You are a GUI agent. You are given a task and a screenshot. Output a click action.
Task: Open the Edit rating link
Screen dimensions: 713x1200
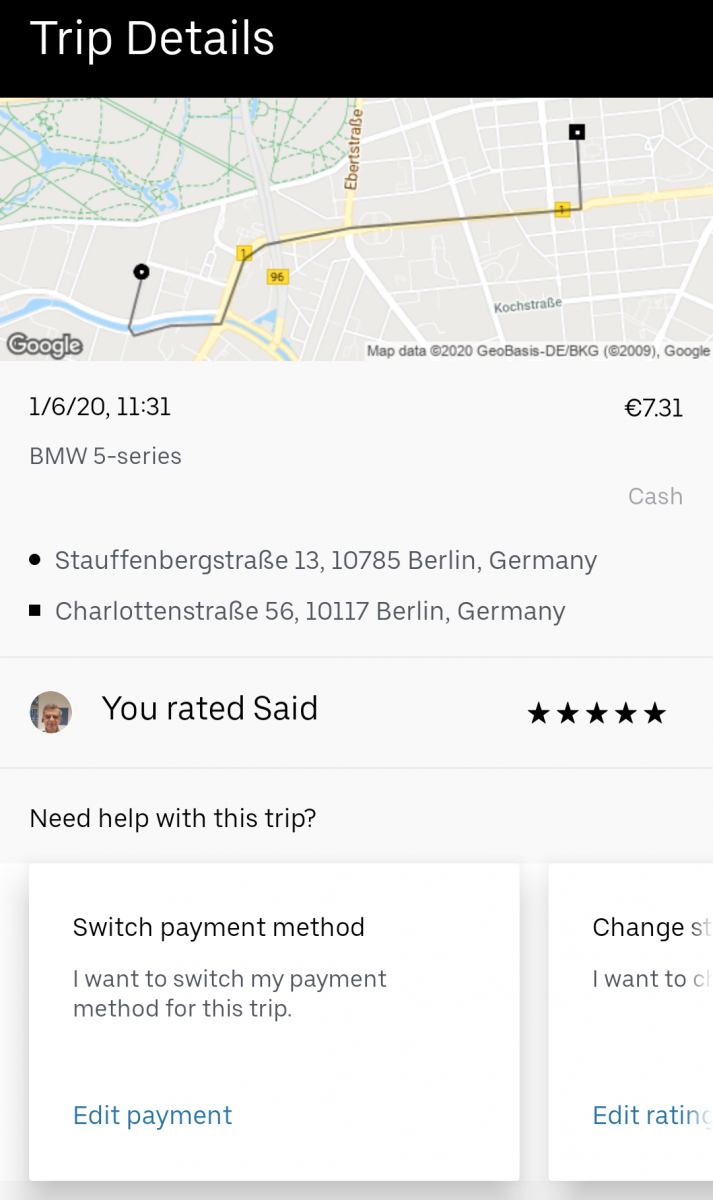(652, 1115)
